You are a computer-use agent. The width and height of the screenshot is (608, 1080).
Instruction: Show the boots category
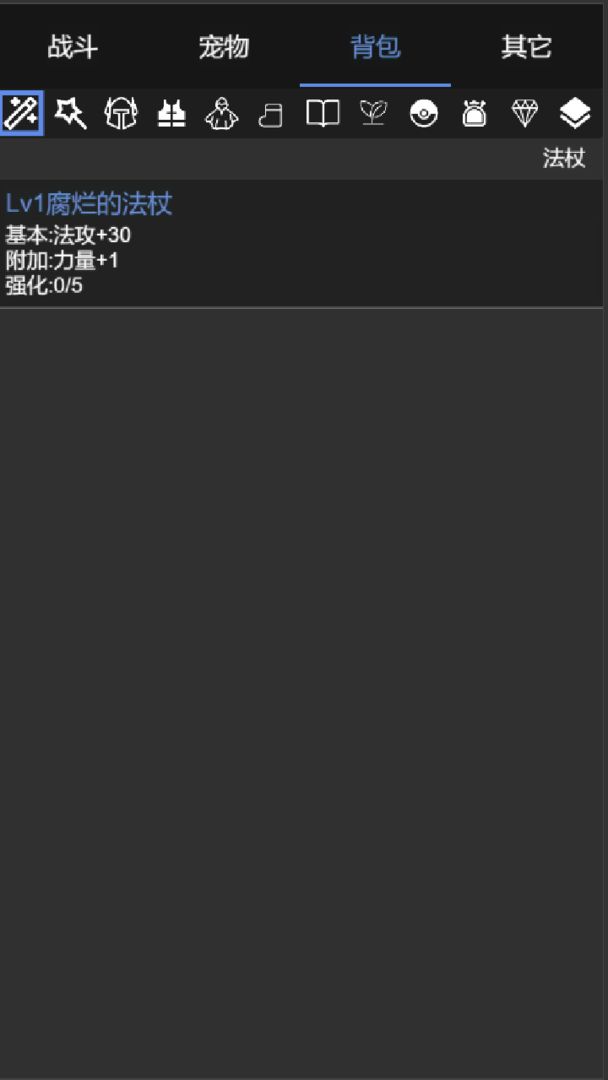point(272,114)
